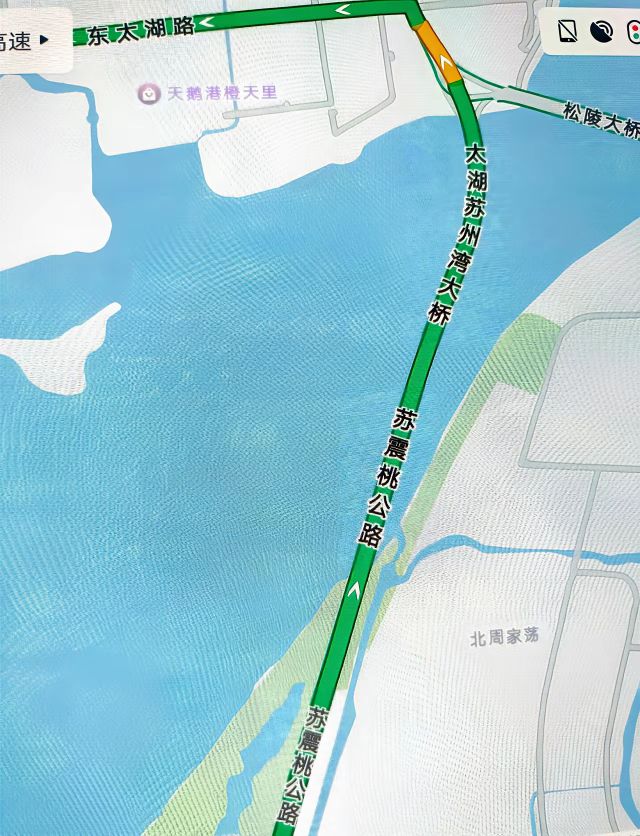Image resolution: width=640 pixels, height=836 pixels.
Task: Open the satellite dish signal icon
Action: [x=601, y=32]
